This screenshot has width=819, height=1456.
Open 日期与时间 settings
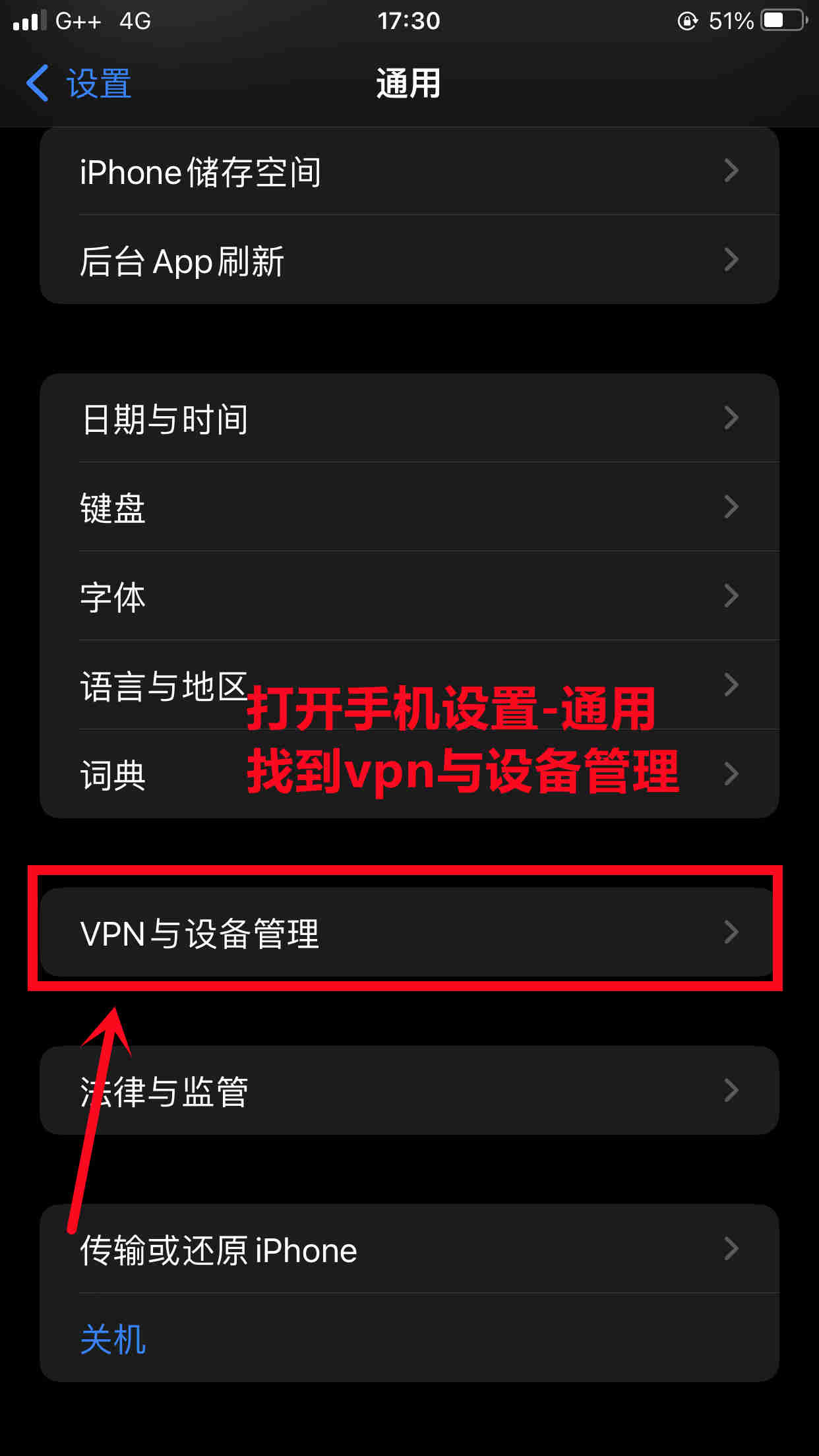click(x=409, y=418)
